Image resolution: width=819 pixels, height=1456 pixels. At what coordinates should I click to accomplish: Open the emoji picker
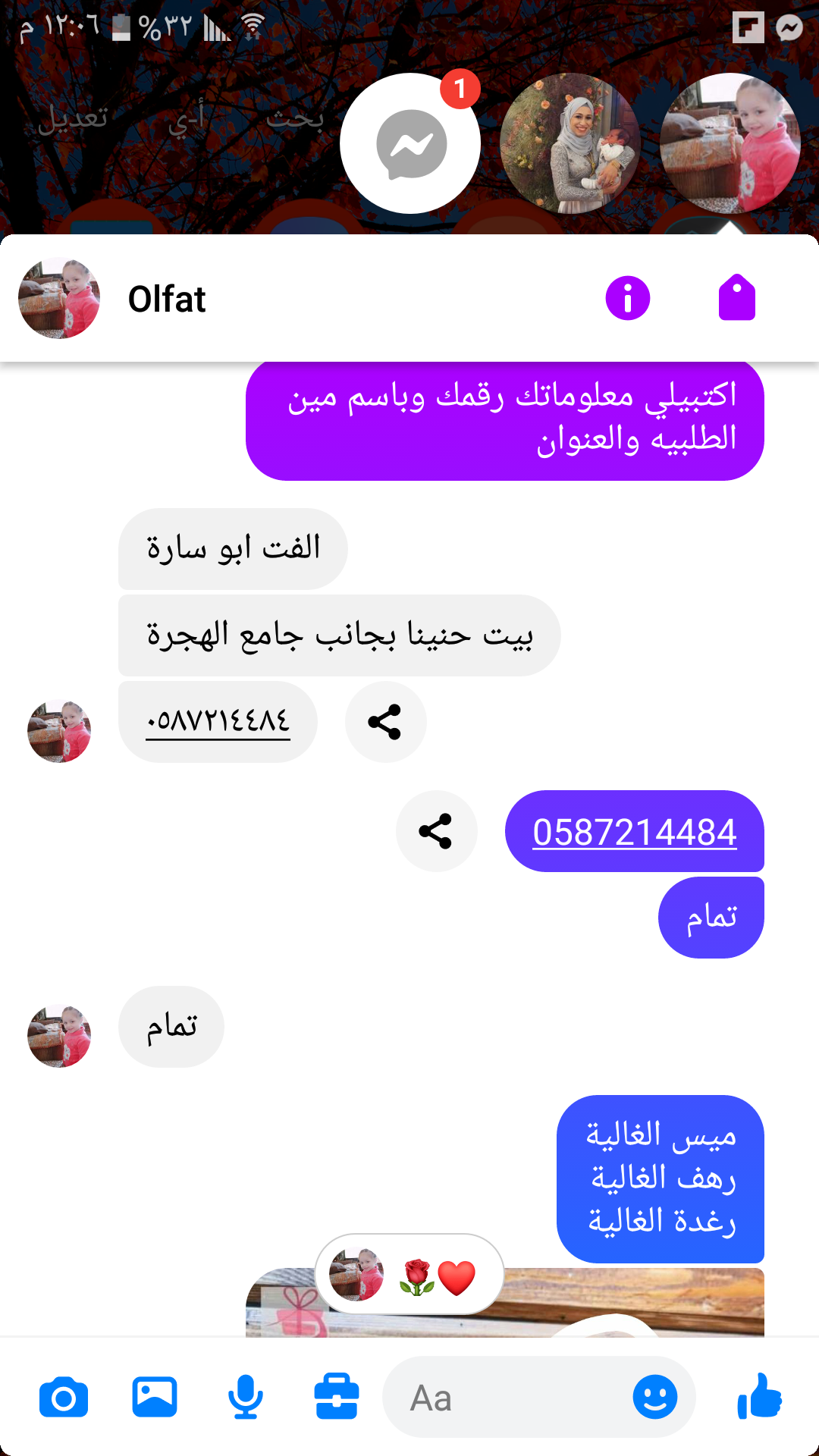[x=654, y=1397]
